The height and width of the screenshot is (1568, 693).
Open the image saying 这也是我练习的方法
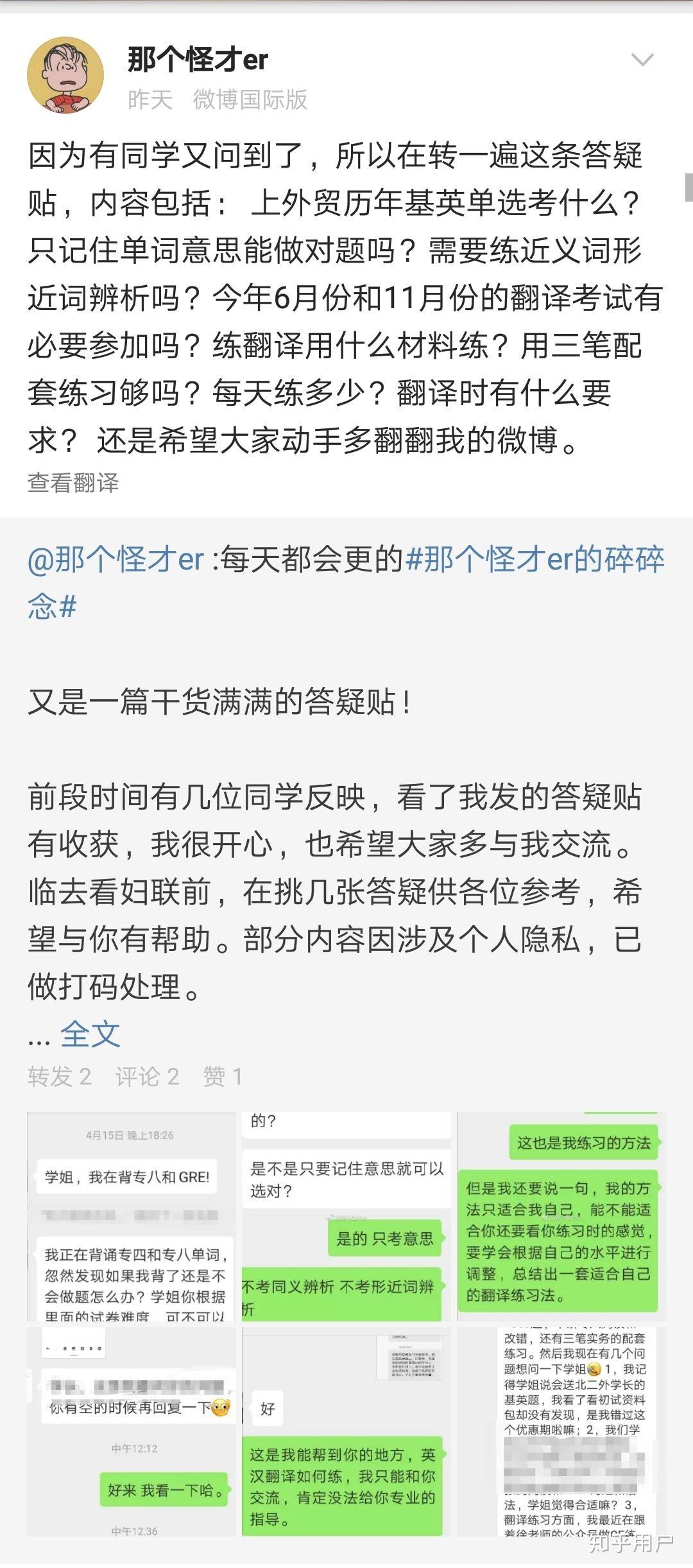tap(561, 1217)
